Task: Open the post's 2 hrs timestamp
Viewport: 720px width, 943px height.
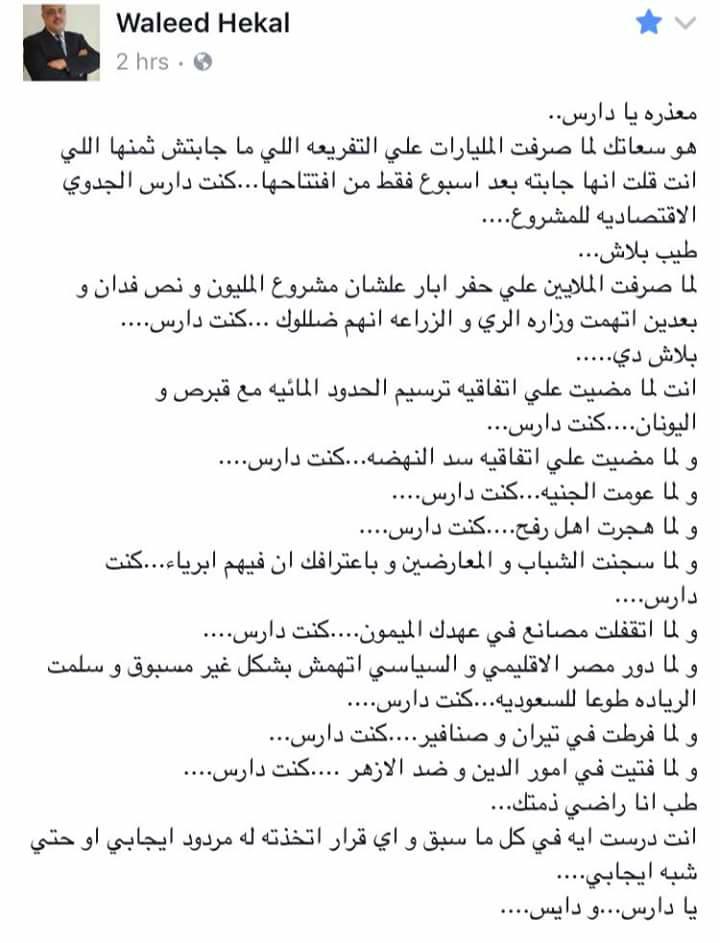Action: pyautogui.click(x=142, y=62)
